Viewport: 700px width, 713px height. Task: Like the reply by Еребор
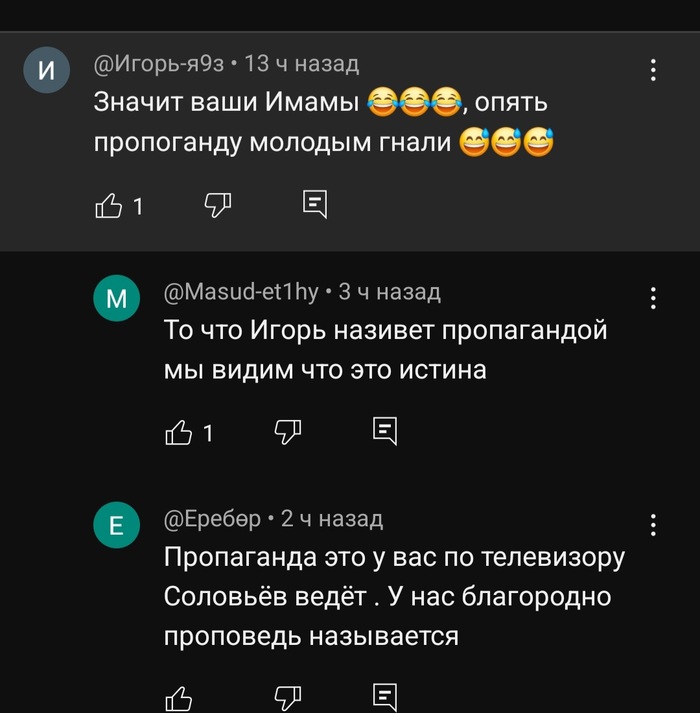[177, 696]
